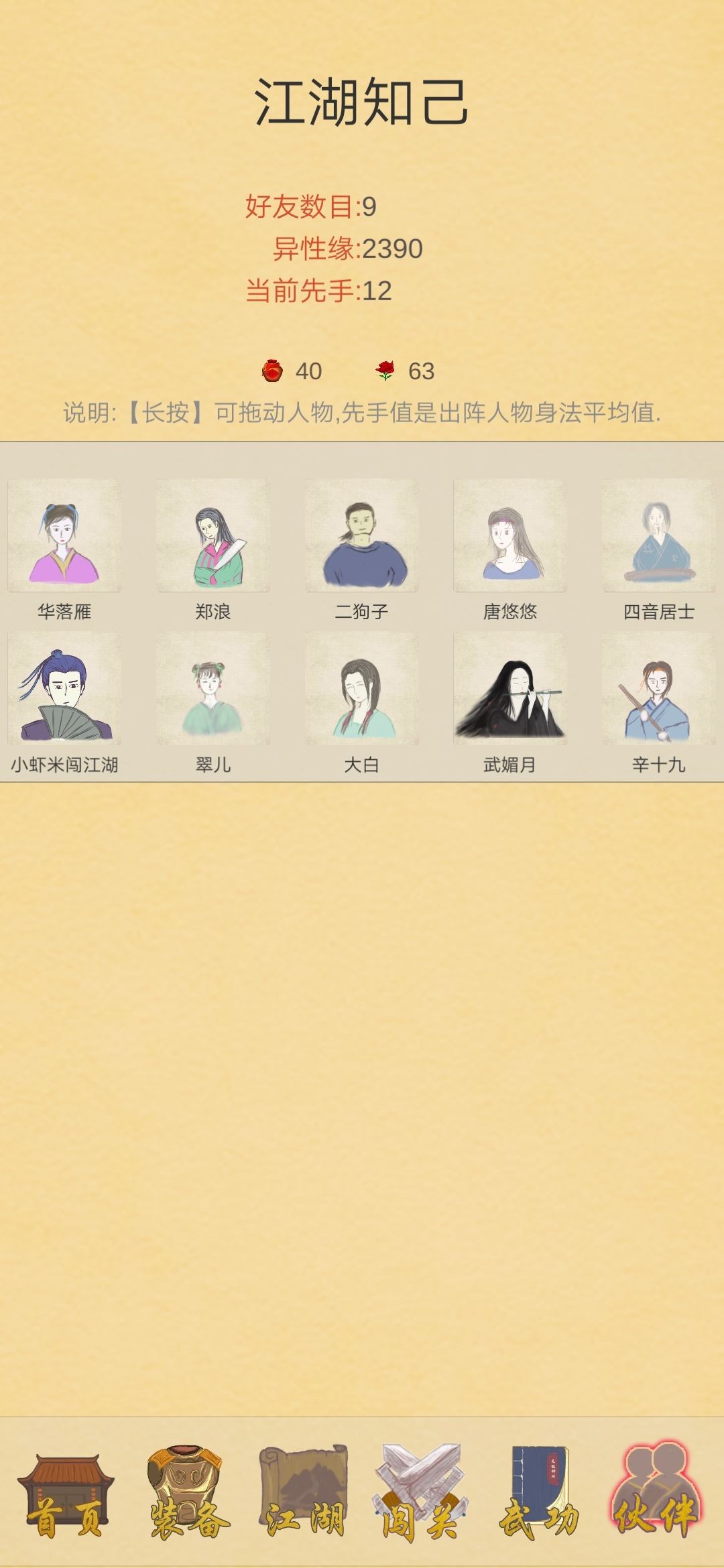Image resolution: width=724 pixels, height=1568 pixels.
Task: Open character 华落雁's portrait
Action: pyautogui.click(x=64, y=535)
